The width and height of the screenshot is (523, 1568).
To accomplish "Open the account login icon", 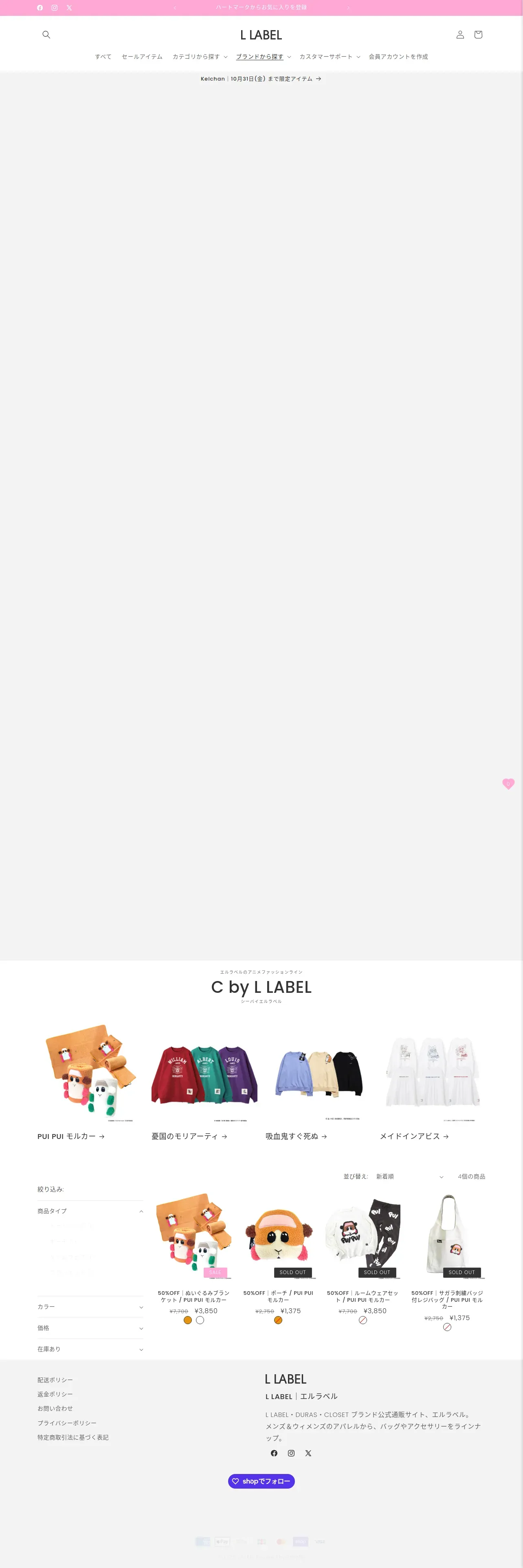I will coord(460,35).
